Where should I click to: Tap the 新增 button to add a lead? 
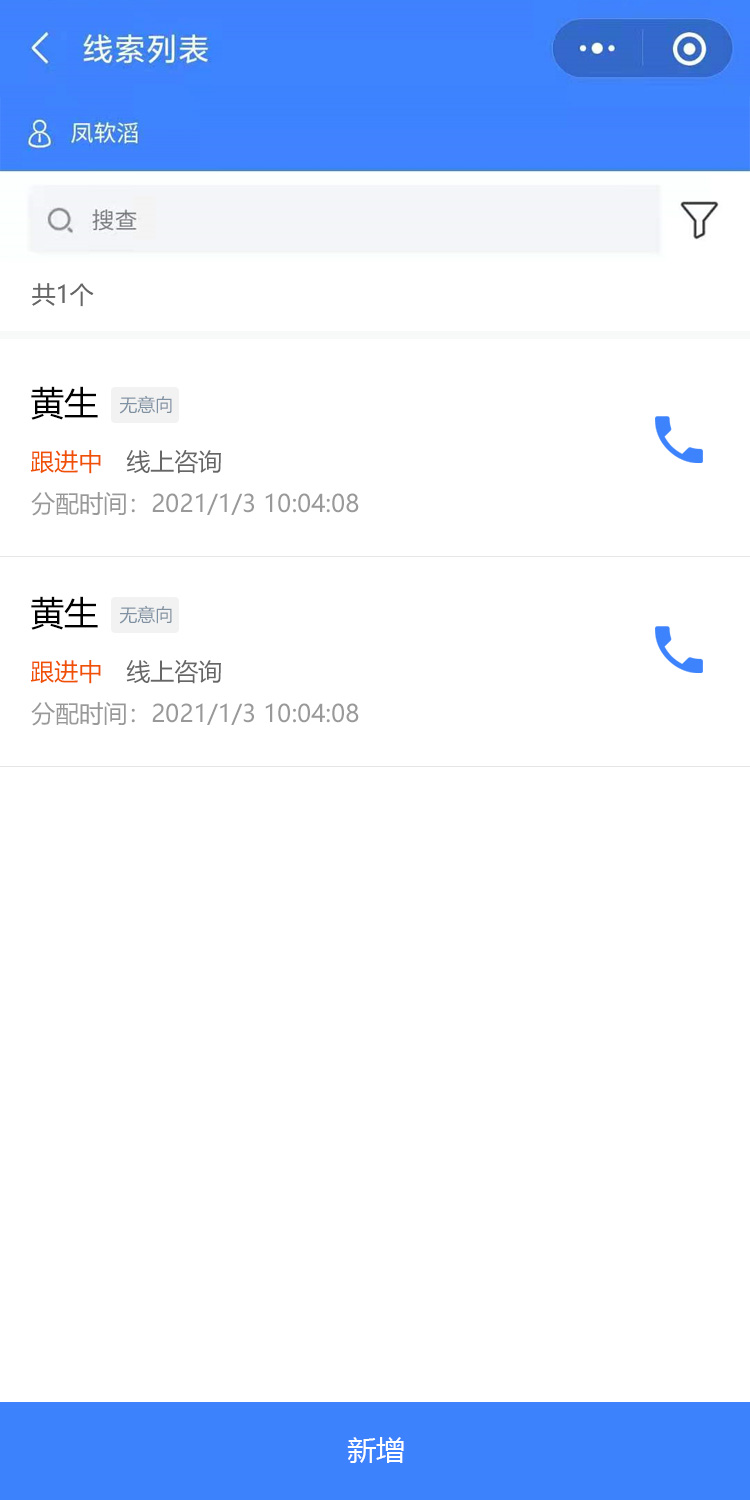click(375, 1450)
